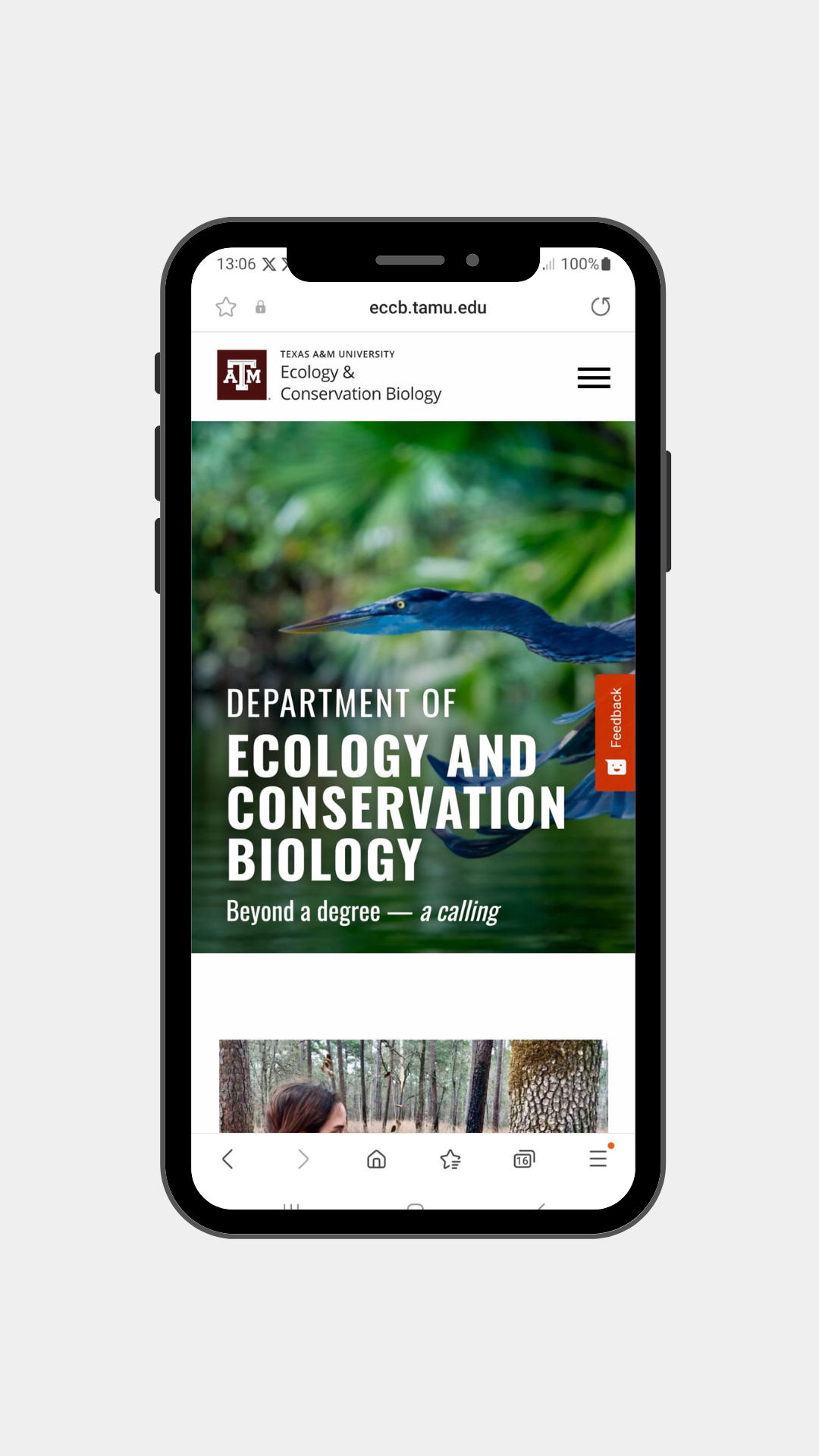
Task: Select the eccb.tamu.edu address bar
Action: 427,307
